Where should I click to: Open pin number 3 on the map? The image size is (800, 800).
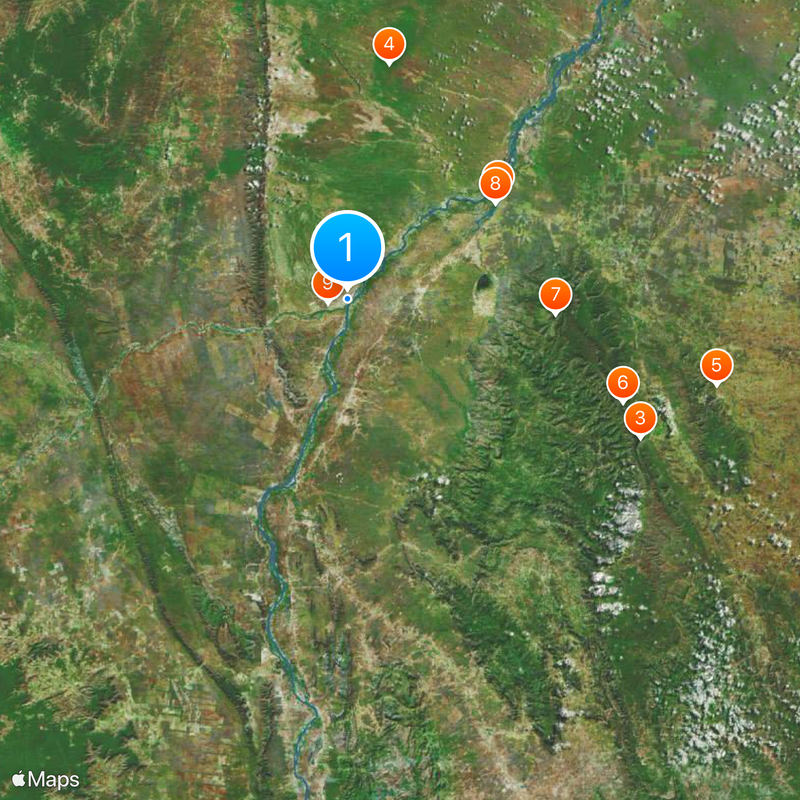point(640,418)
